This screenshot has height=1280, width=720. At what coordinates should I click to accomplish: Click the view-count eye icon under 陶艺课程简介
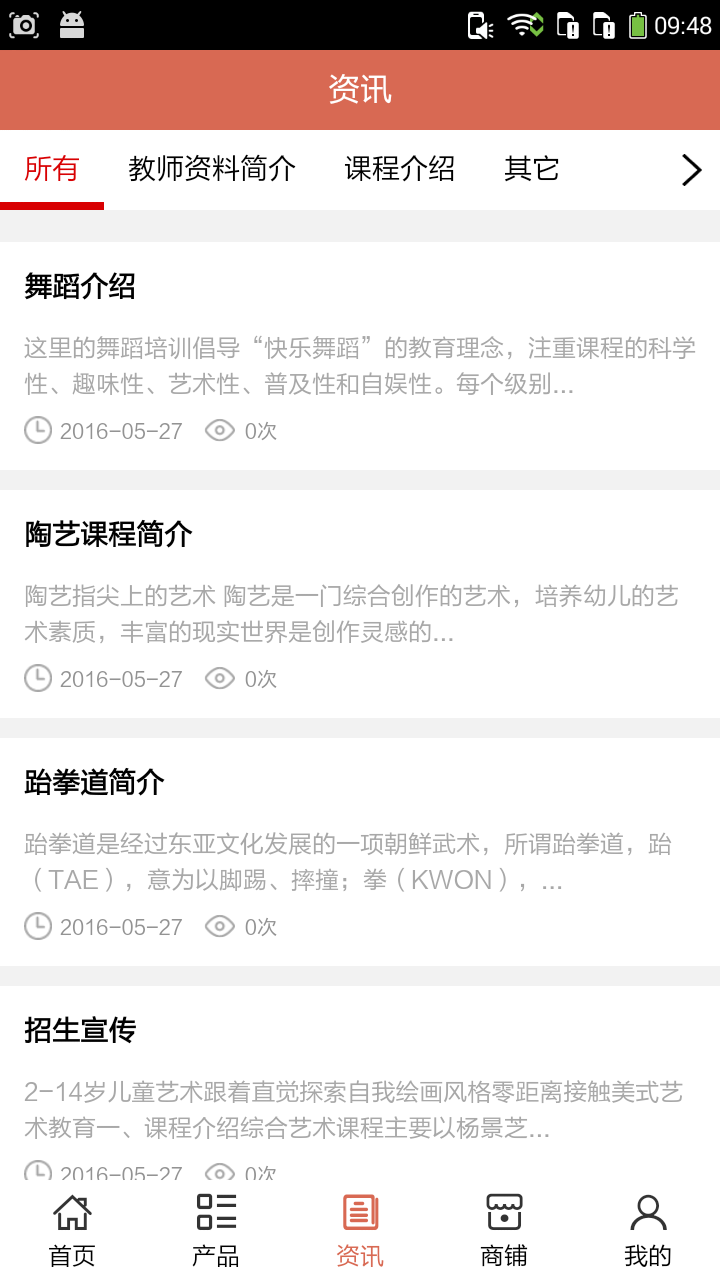(219, 678)
